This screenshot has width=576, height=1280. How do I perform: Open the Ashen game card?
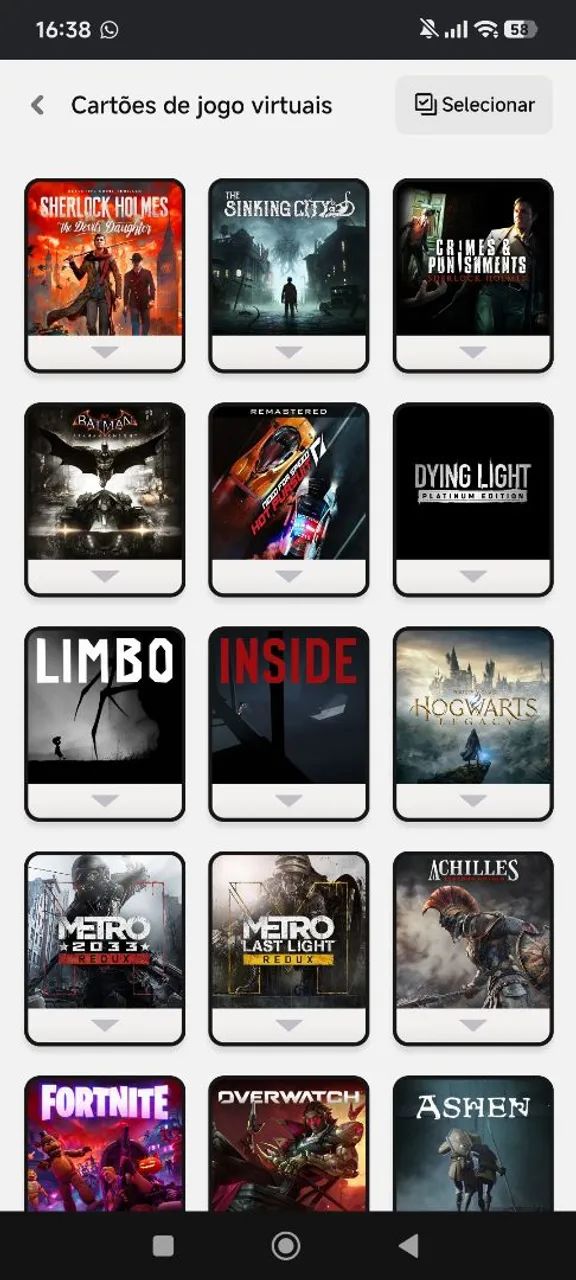pos(473,1144)
